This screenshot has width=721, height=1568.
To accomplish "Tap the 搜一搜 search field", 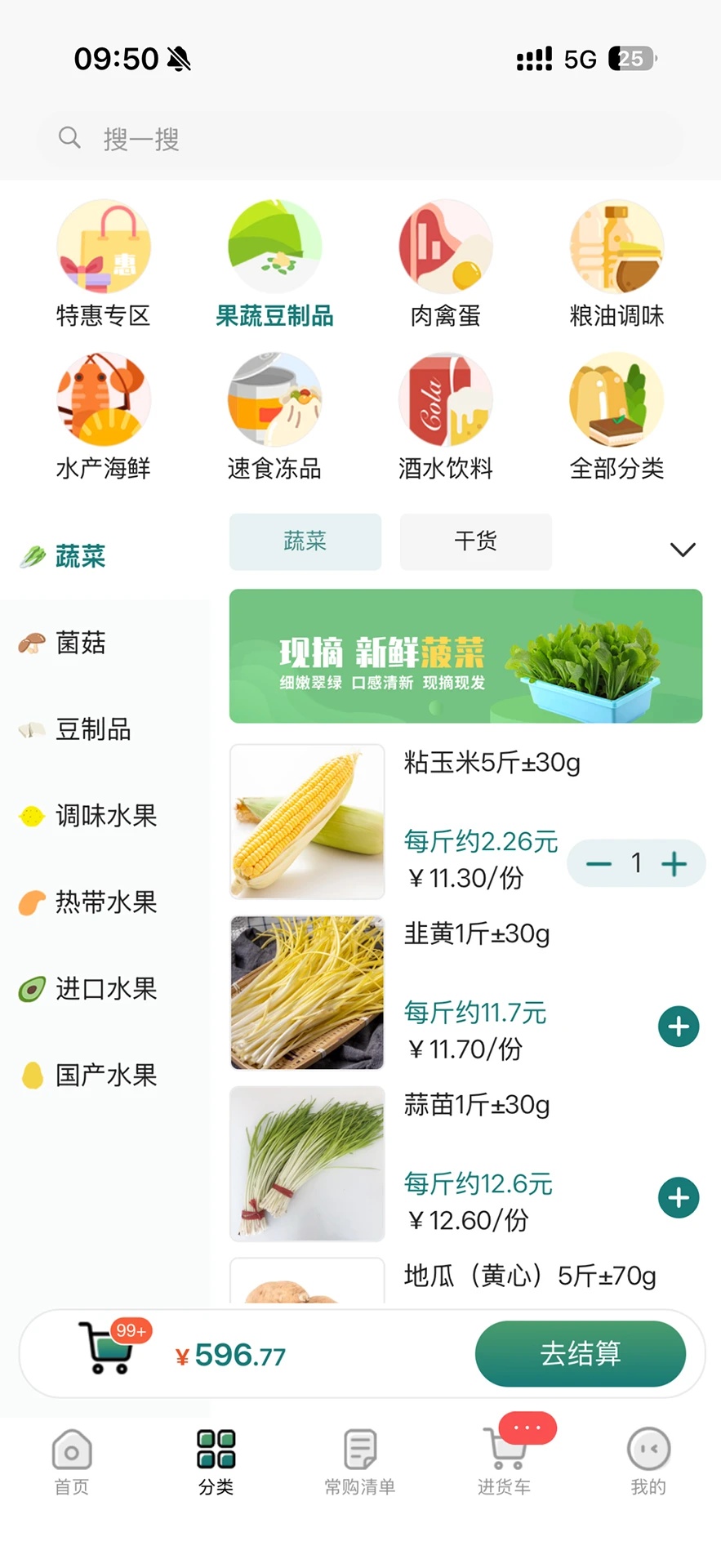I will pos(360,139).
